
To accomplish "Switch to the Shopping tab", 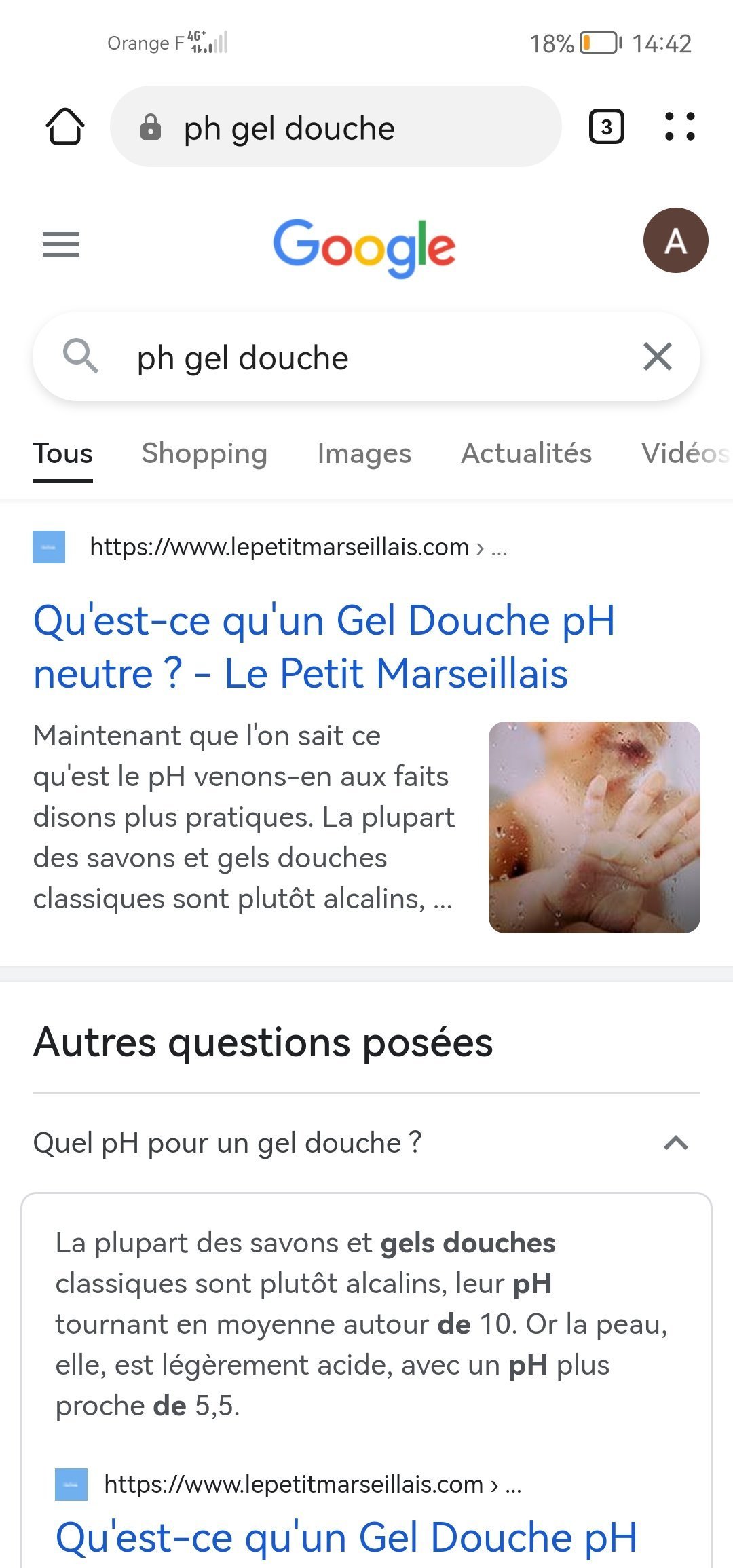I will coord(204,453).
